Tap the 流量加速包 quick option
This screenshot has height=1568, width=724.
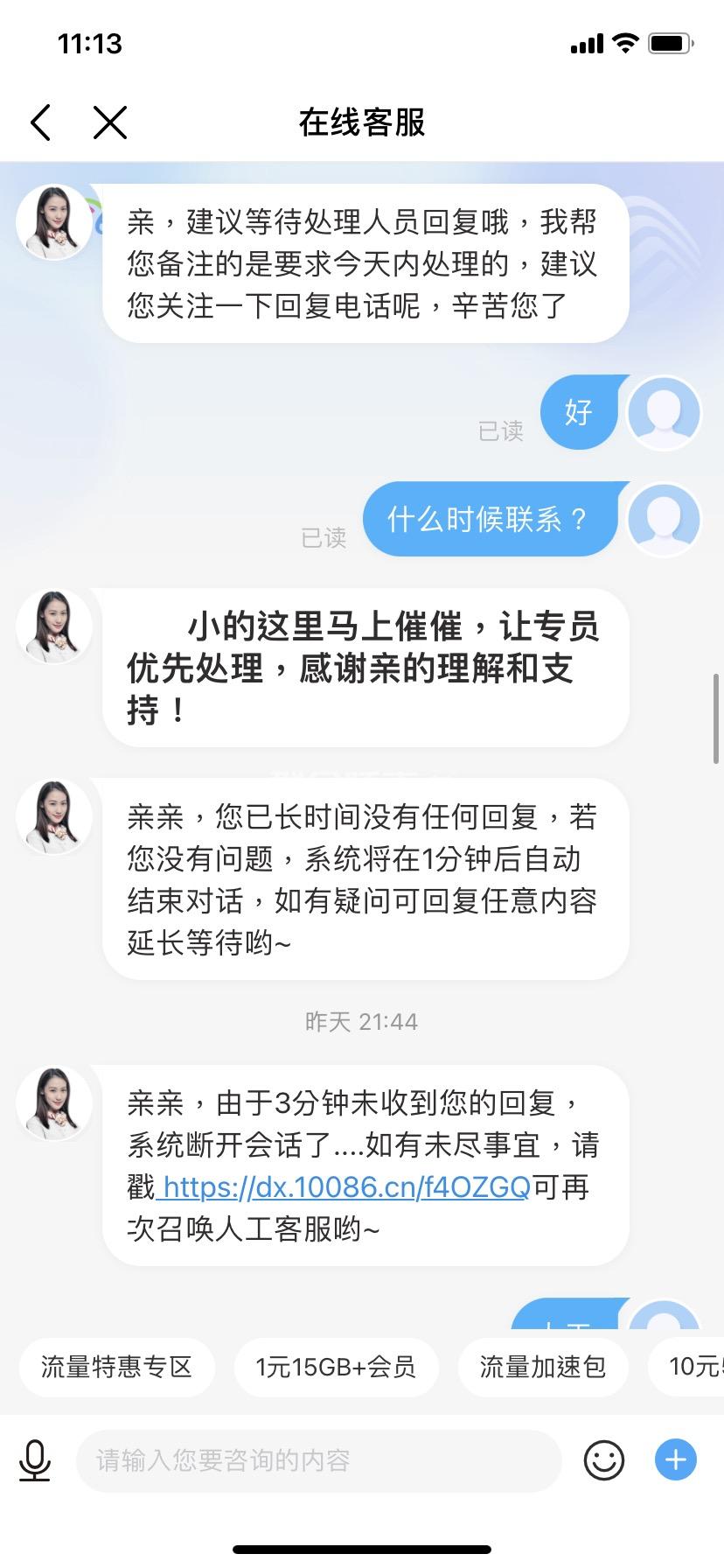[542, 1367]
